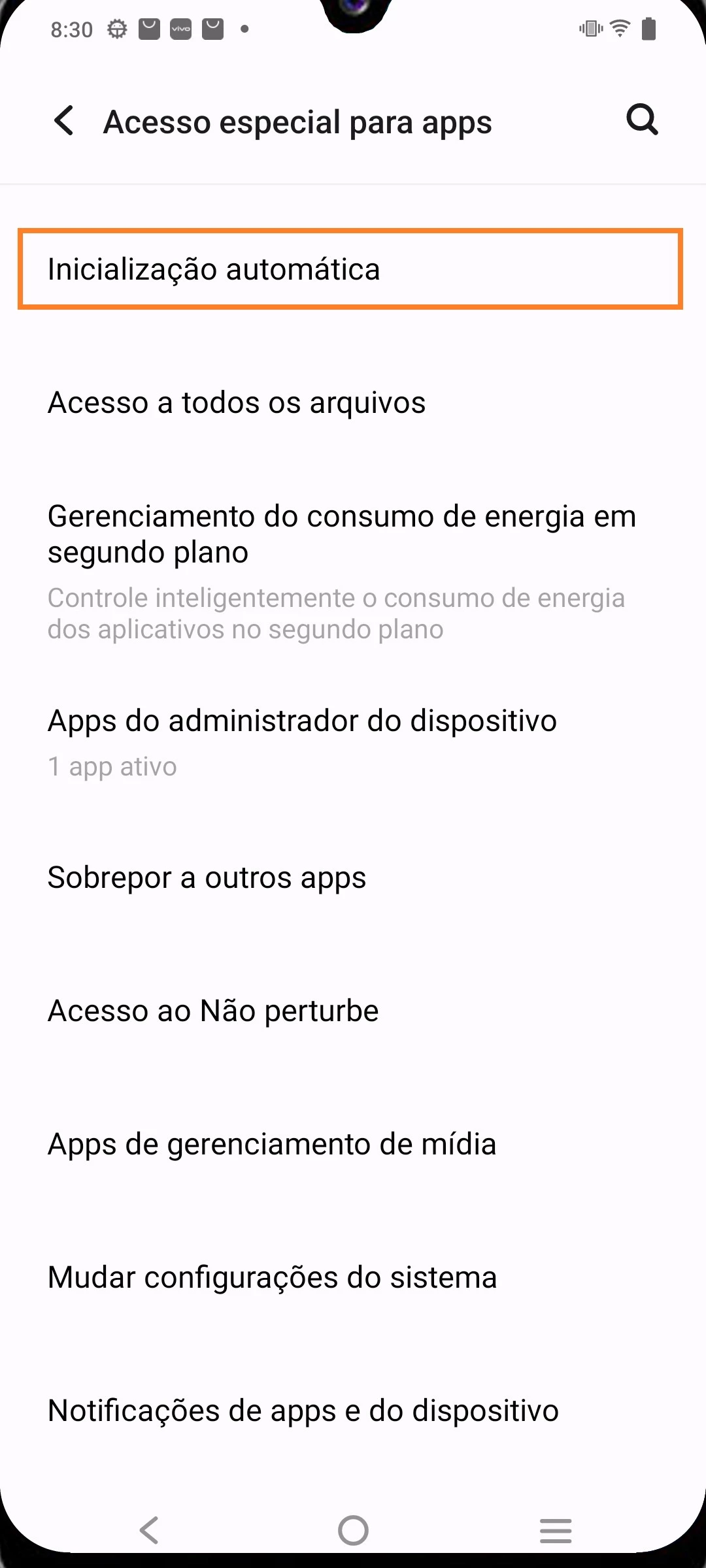This screenshot has width=706, height=1568.
Task: Open the search magnifier icon
Action: click(642, 120)
